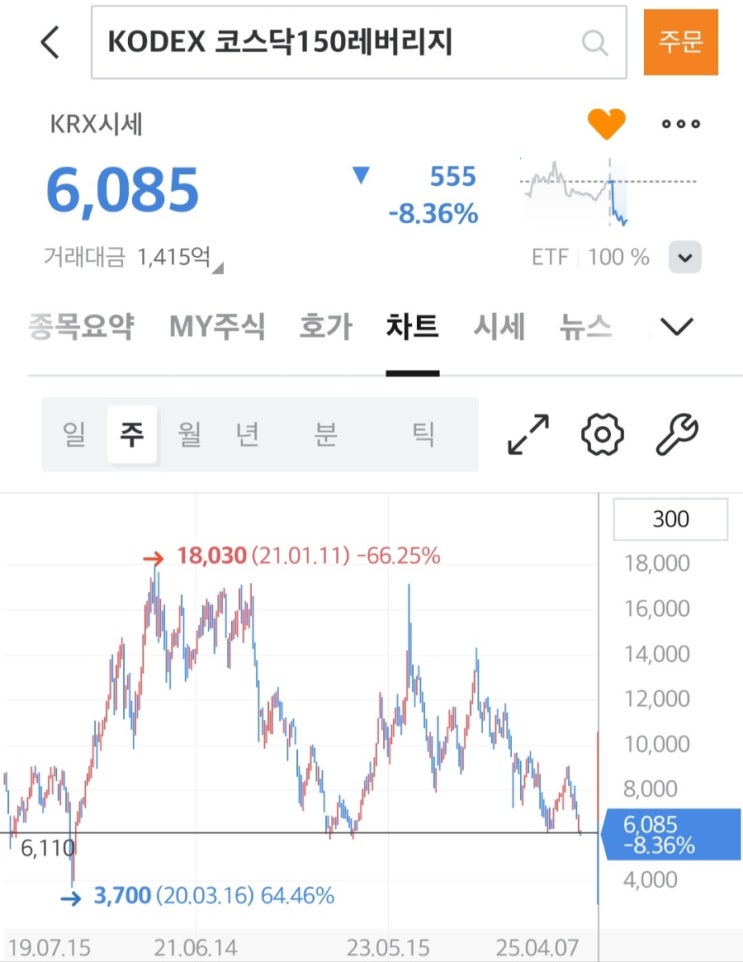Select the 월 monthly chart period
Image resolution: width=743 pixels, height=962 pixels.
pyautogui.click(x=189, y=434)
